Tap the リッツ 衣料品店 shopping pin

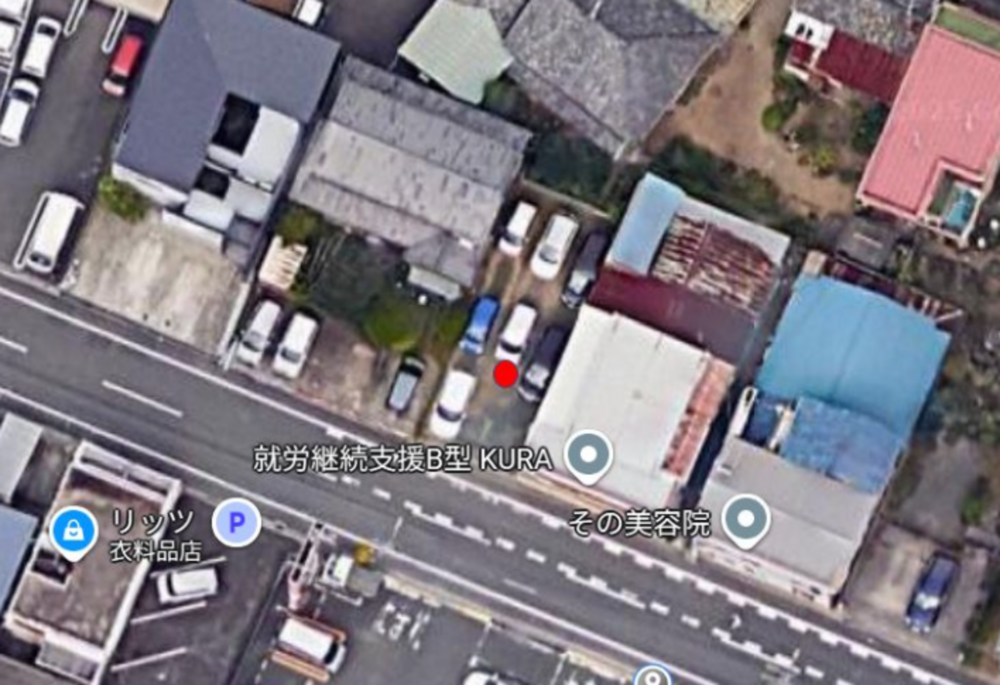pyautogui.click(x=73, y=529)
